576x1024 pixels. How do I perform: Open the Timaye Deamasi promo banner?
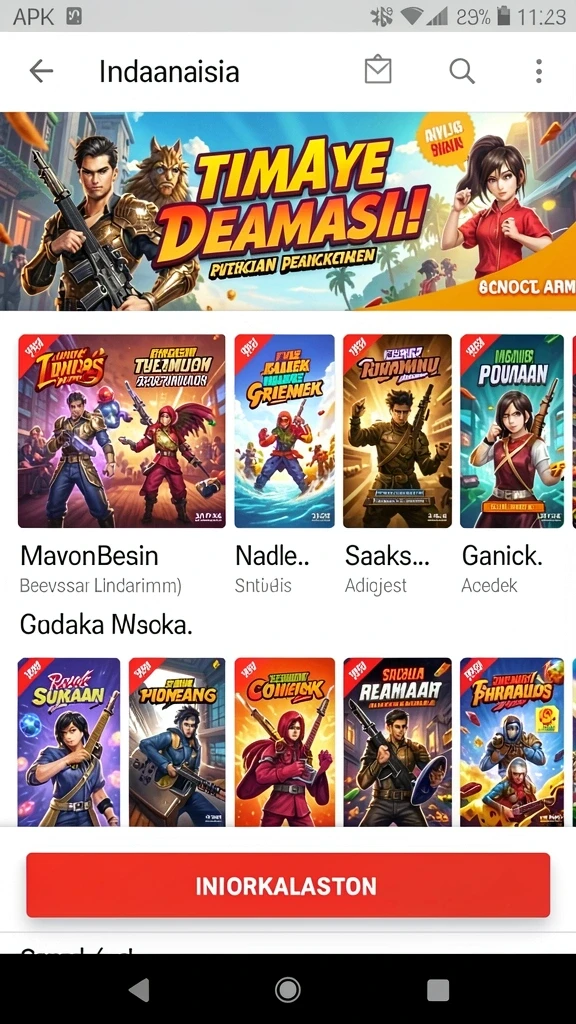[x=288, y=212]
